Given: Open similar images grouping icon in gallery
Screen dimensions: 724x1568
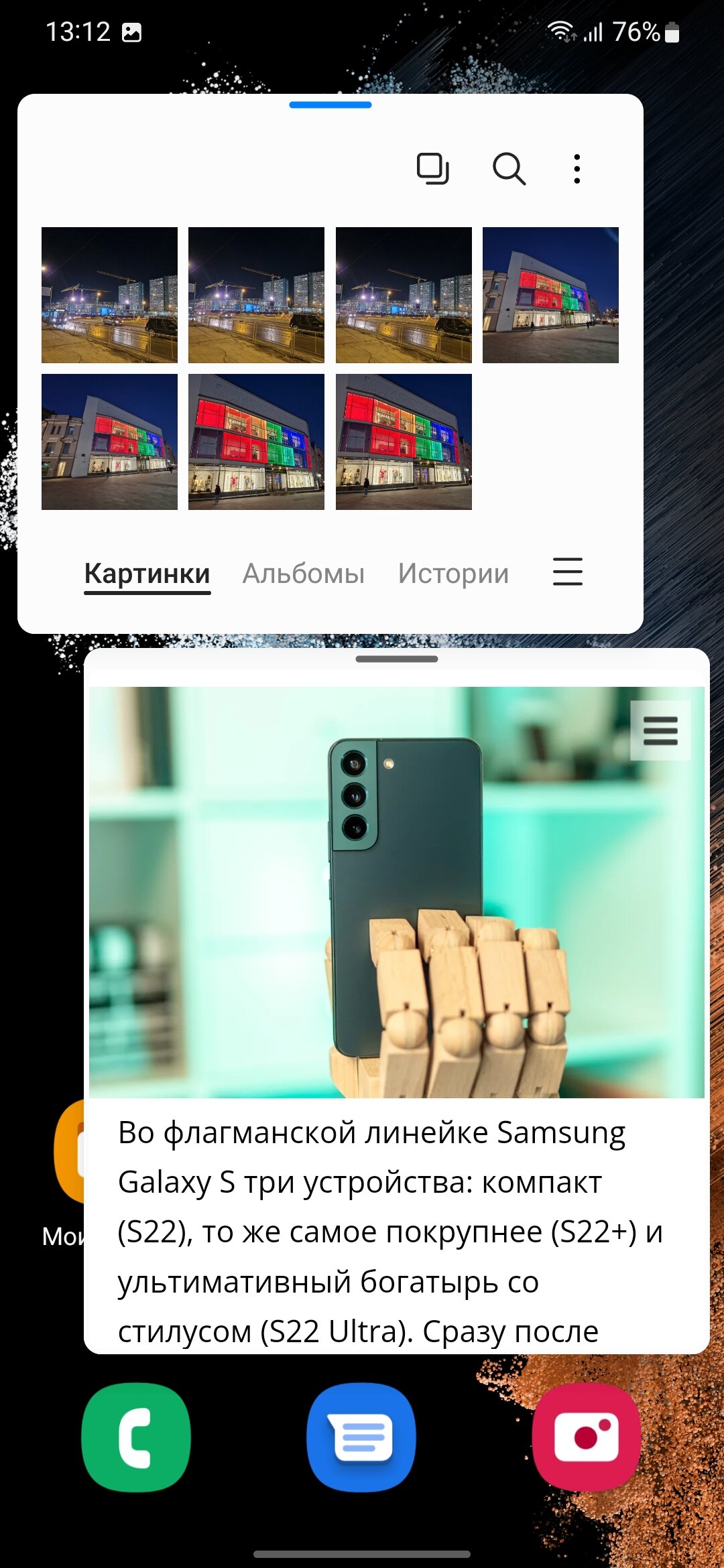Looking at the screenshot, I should pos(432,168).
